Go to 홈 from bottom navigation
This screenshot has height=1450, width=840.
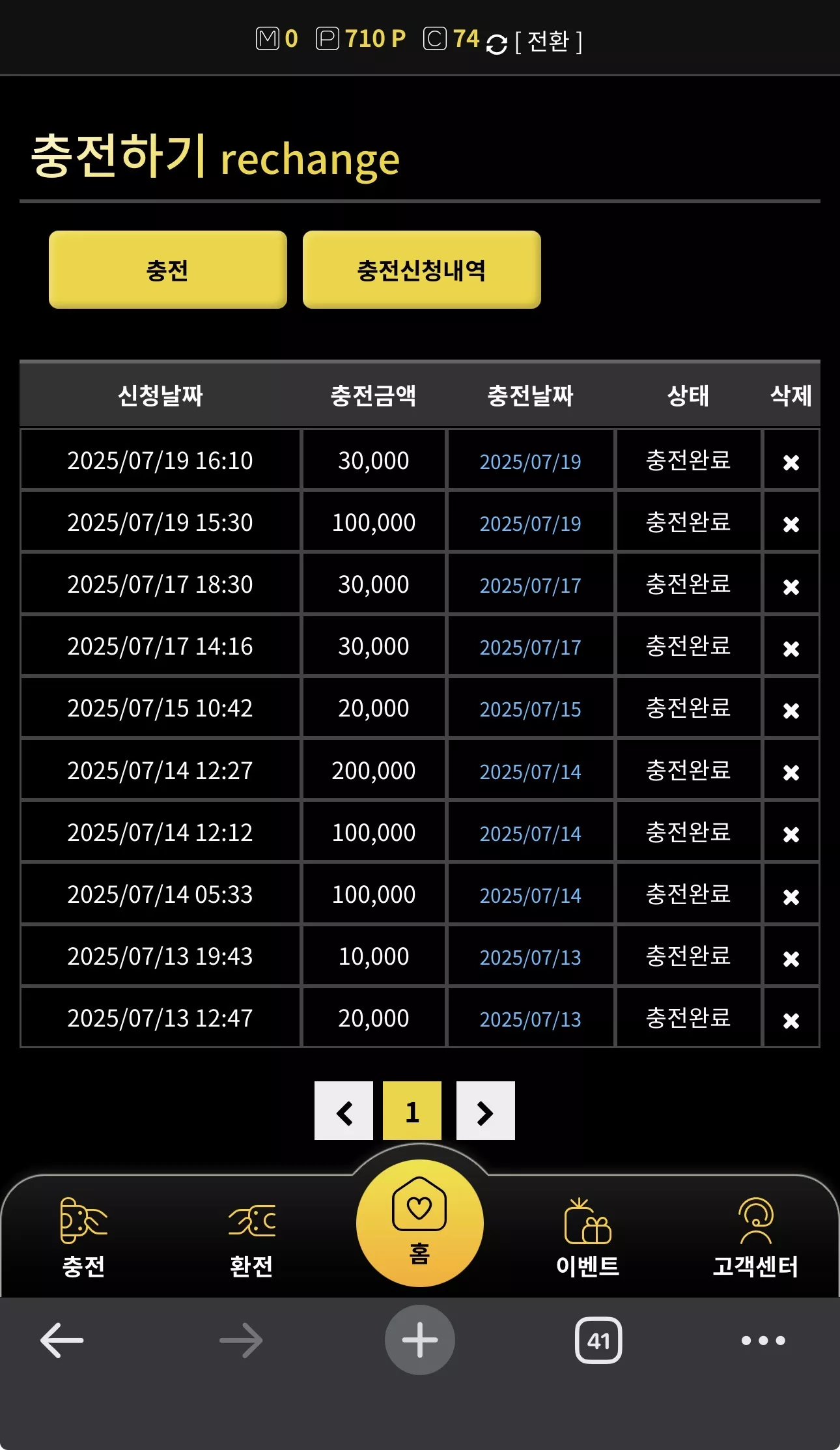click(419, 1223)
